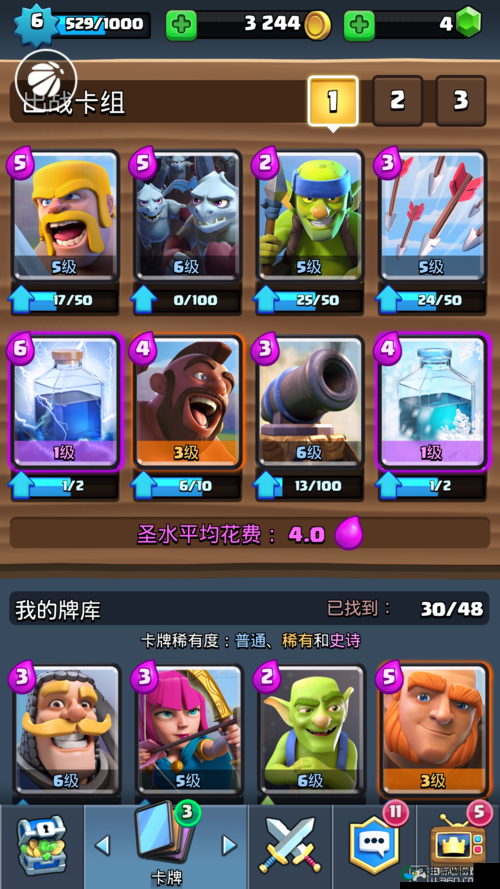
Task: Switch to battle deck 2
Action: 397,101
